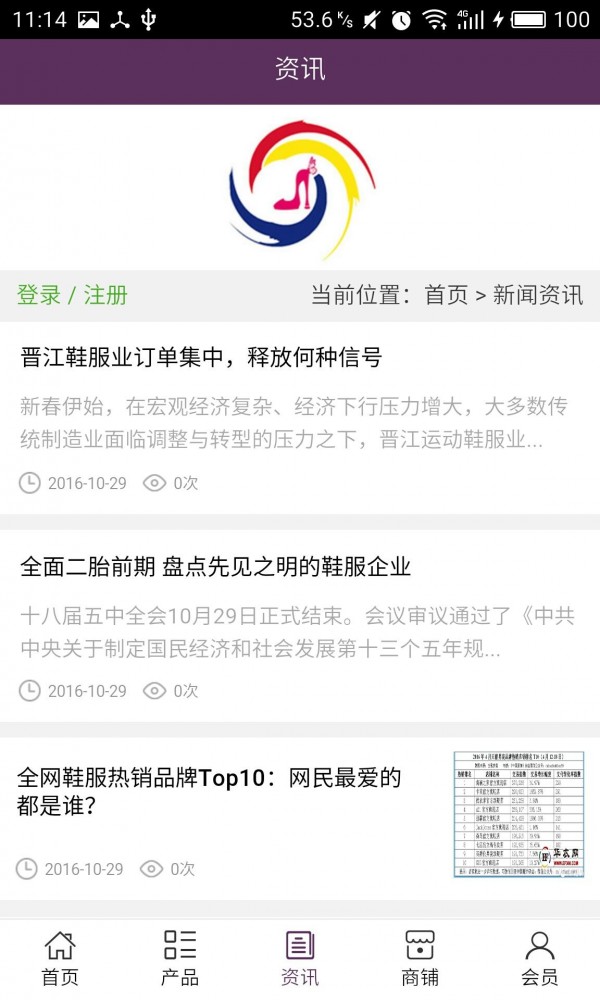Tap the 登录 login link
The height and width of the screenshot is (1000, 600).
coord(39,295)
